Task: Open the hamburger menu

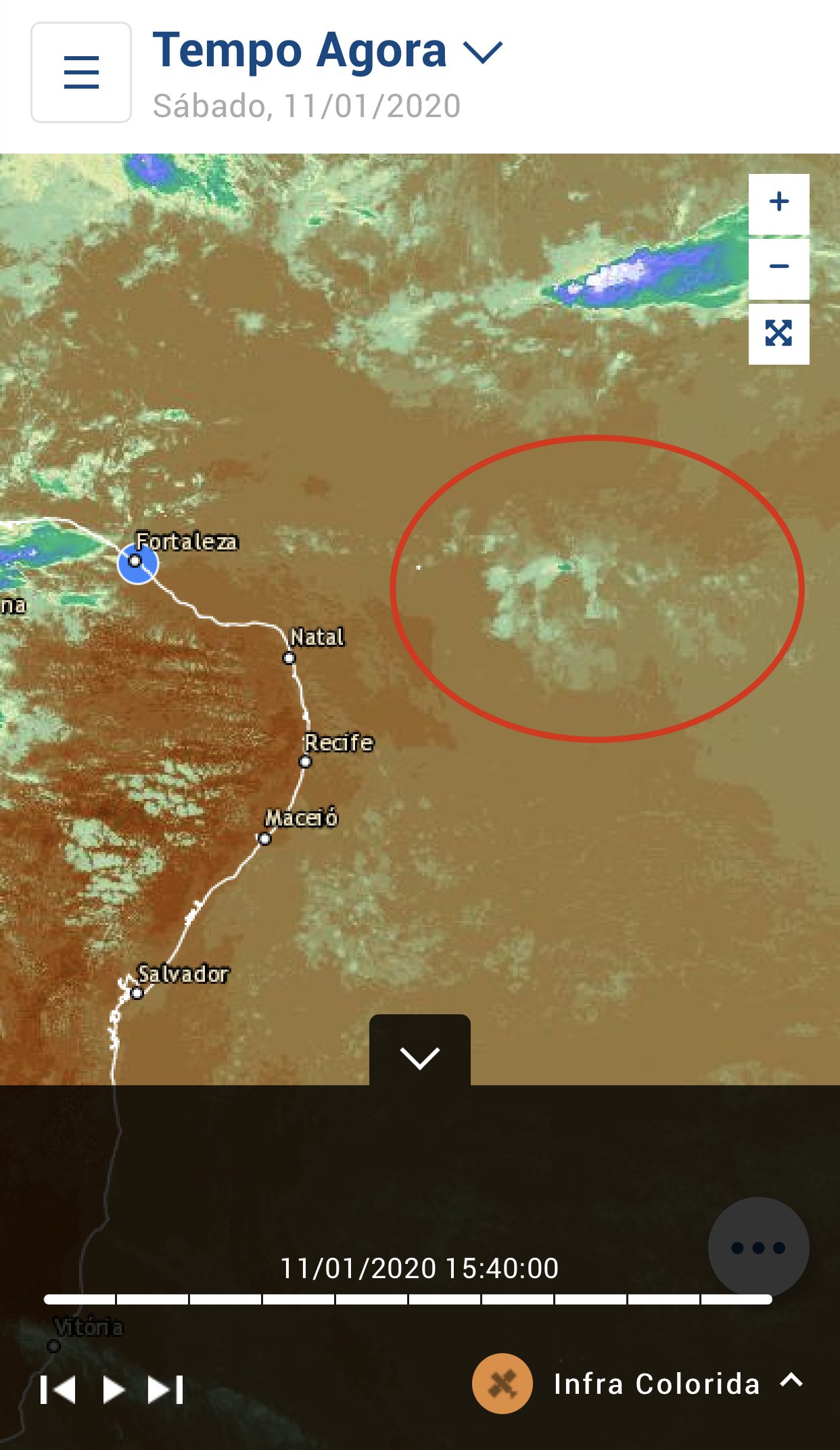Action: coord(81,72)
